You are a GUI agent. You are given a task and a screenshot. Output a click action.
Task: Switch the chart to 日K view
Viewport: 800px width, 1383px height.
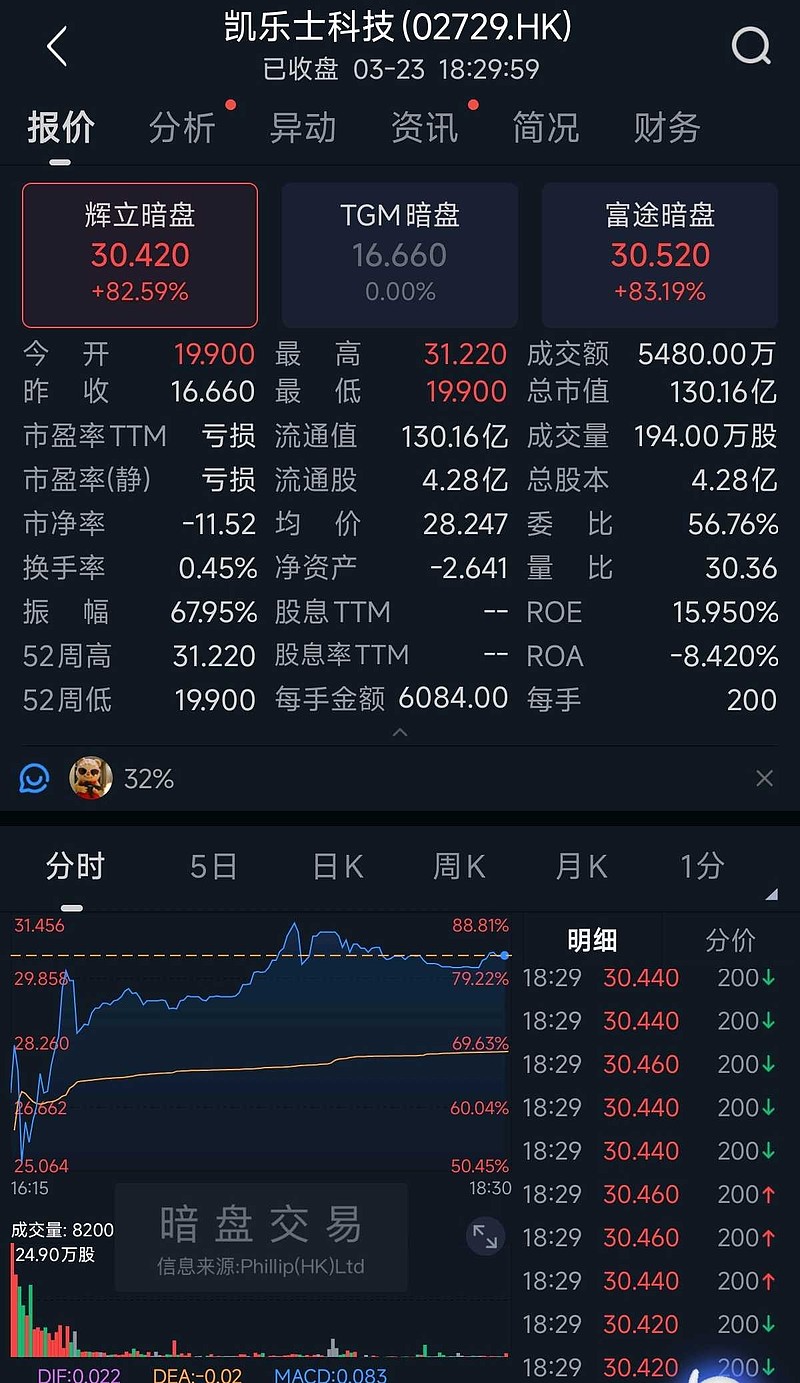coord(336,866)
